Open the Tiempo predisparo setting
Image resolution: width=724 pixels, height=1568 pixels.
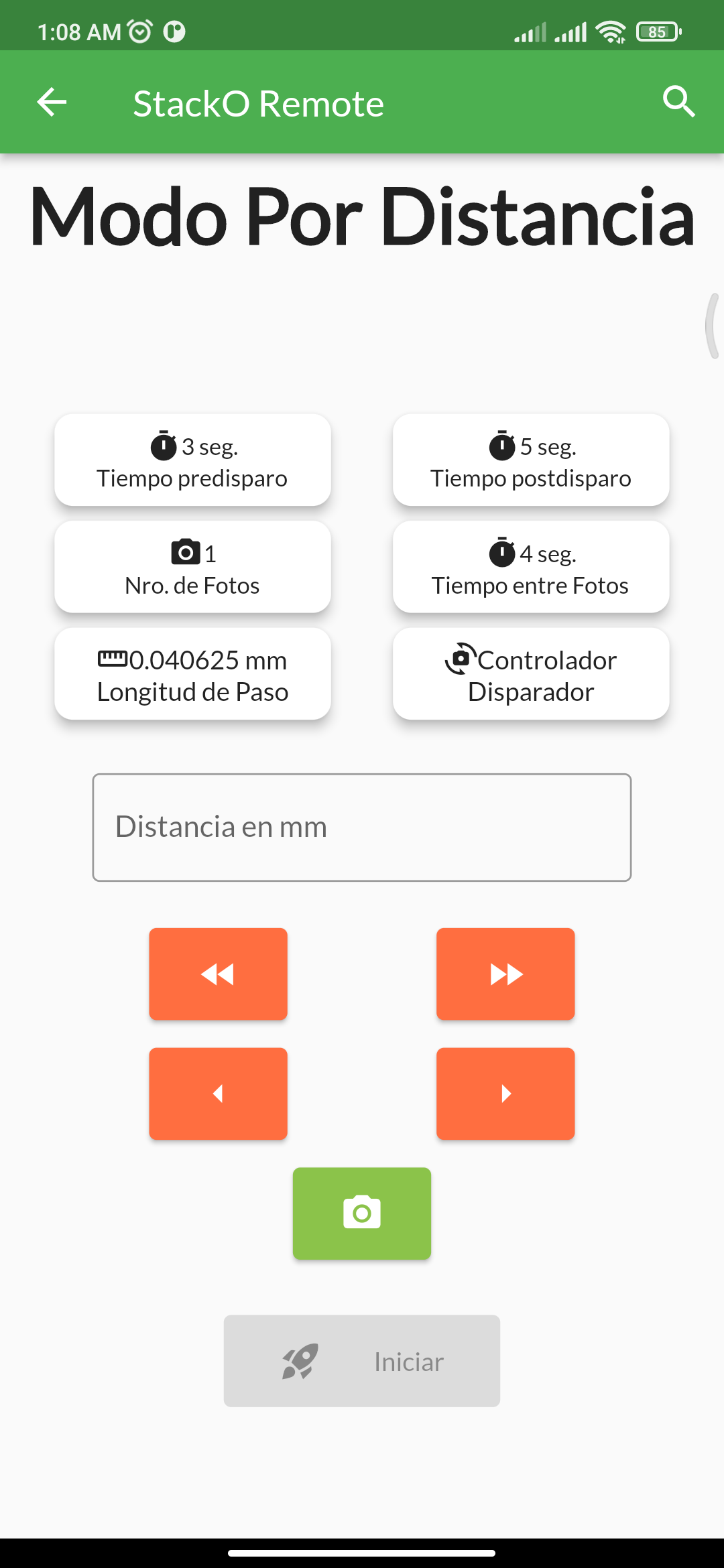pyautogui.click(x=192, y=460)
